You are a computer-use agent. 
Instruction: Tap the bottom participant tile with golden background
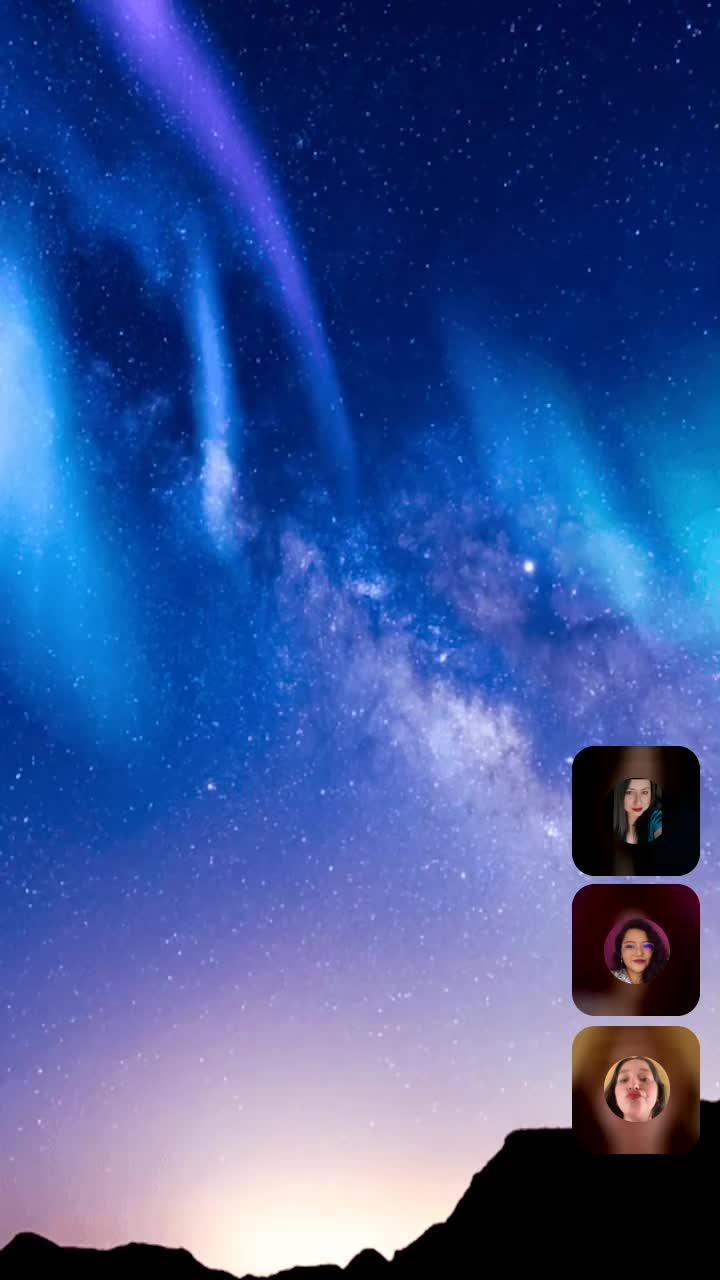click(635, 1089)
